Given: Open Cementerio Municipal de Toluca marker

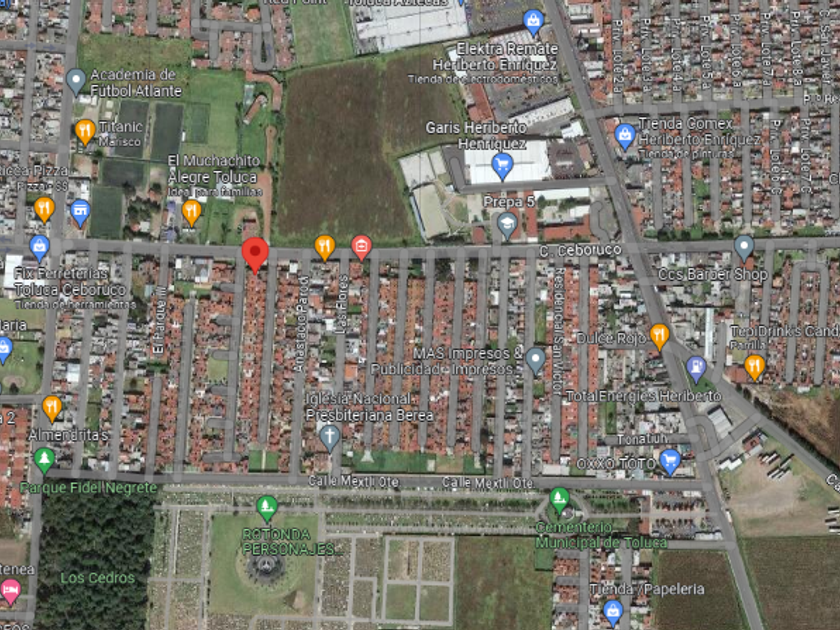Looking at the screenshot, I should click(559, 501).
